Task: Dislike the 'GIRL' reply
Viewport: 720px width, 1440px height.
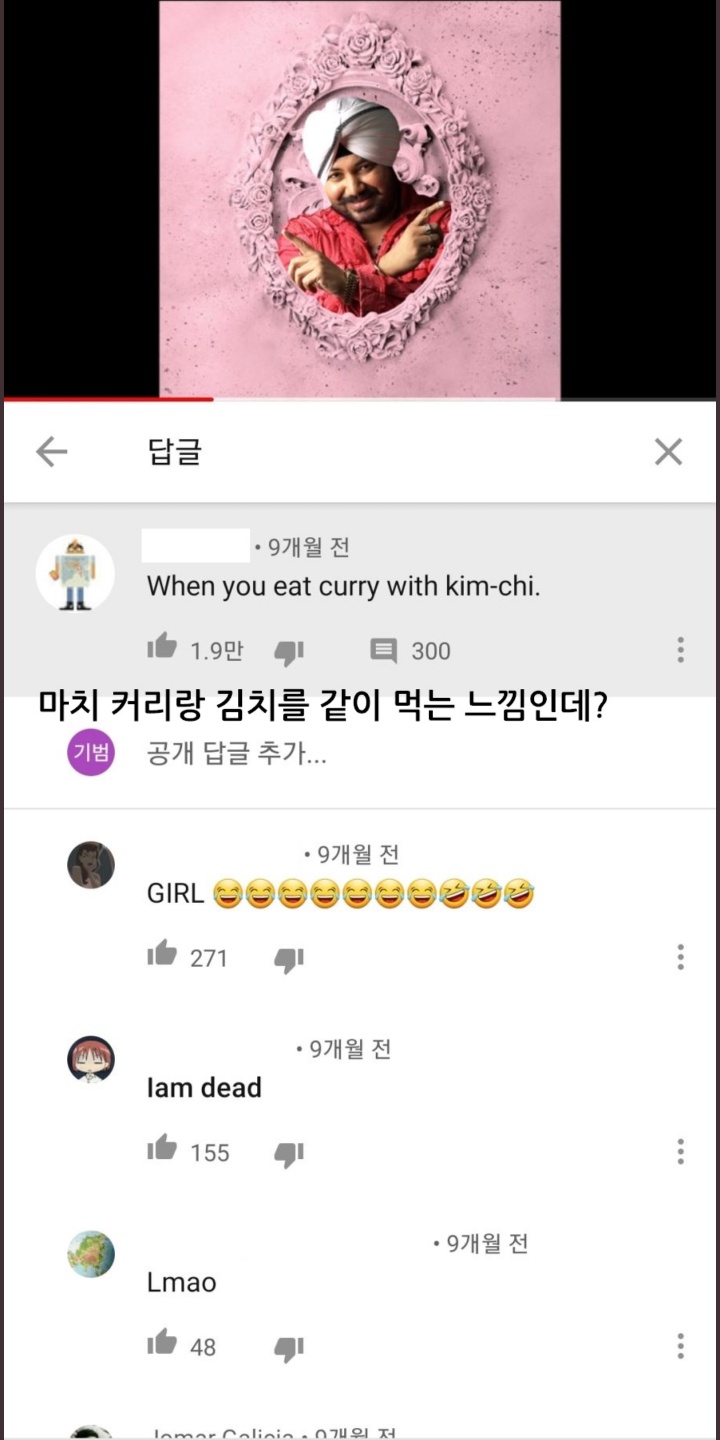Action: point(289,960)
